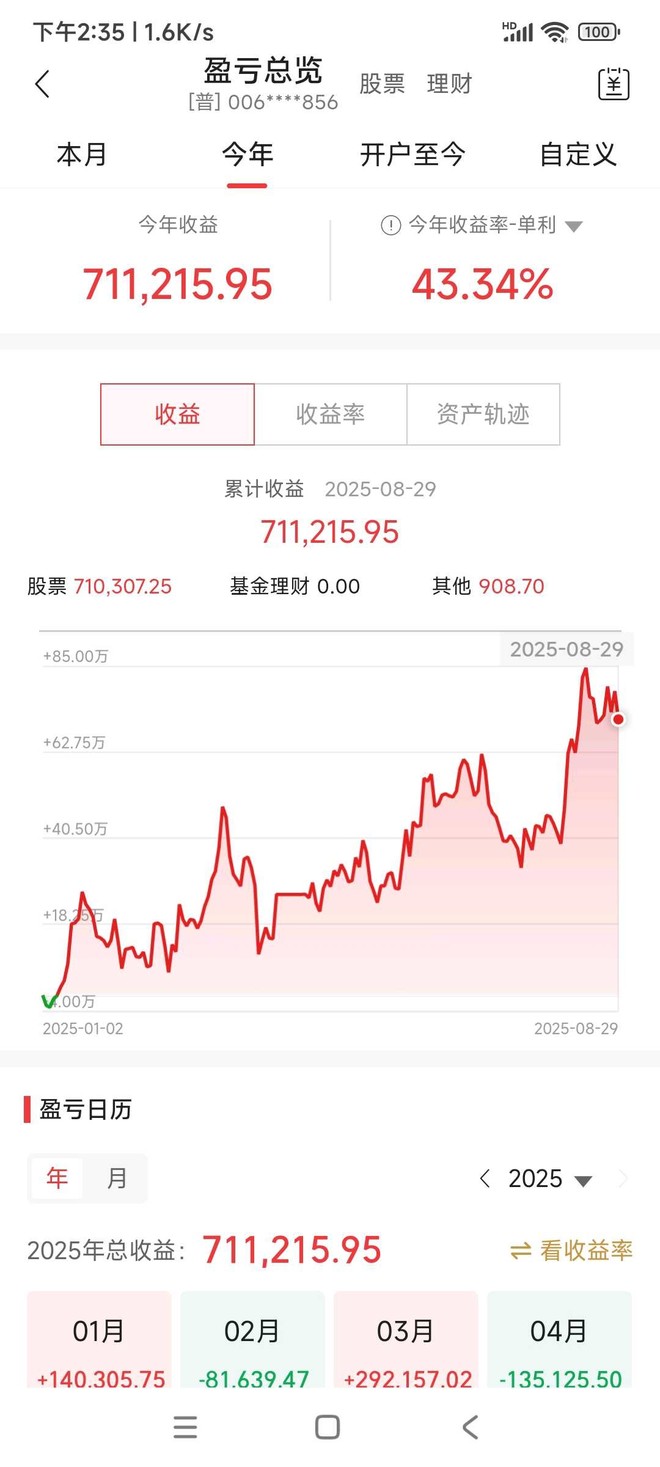Open the 03月 profit card

pos(406,1340)
